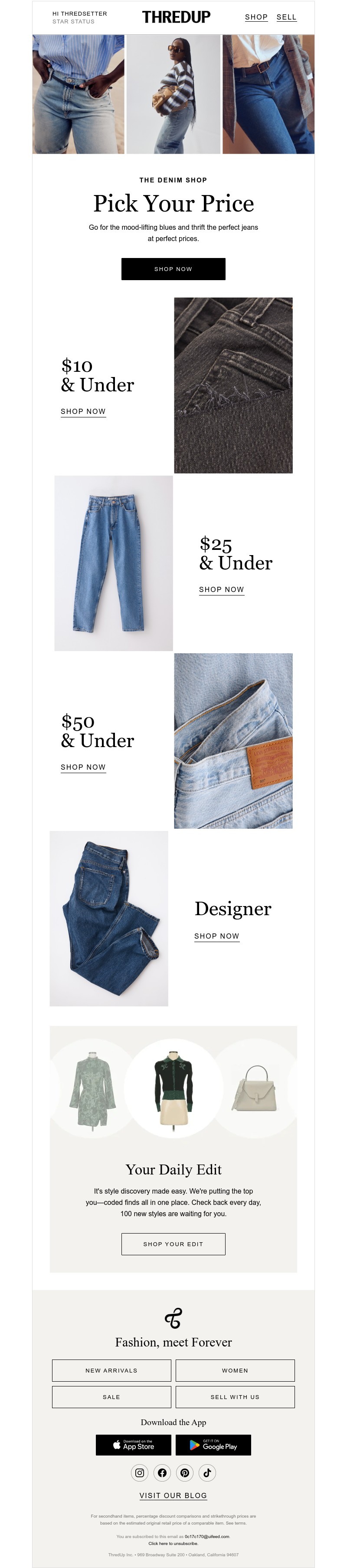The height and width of the screenshot is (1568, 347).
Task: Open the SHOP link in header
Action: [x=256, y=17]
